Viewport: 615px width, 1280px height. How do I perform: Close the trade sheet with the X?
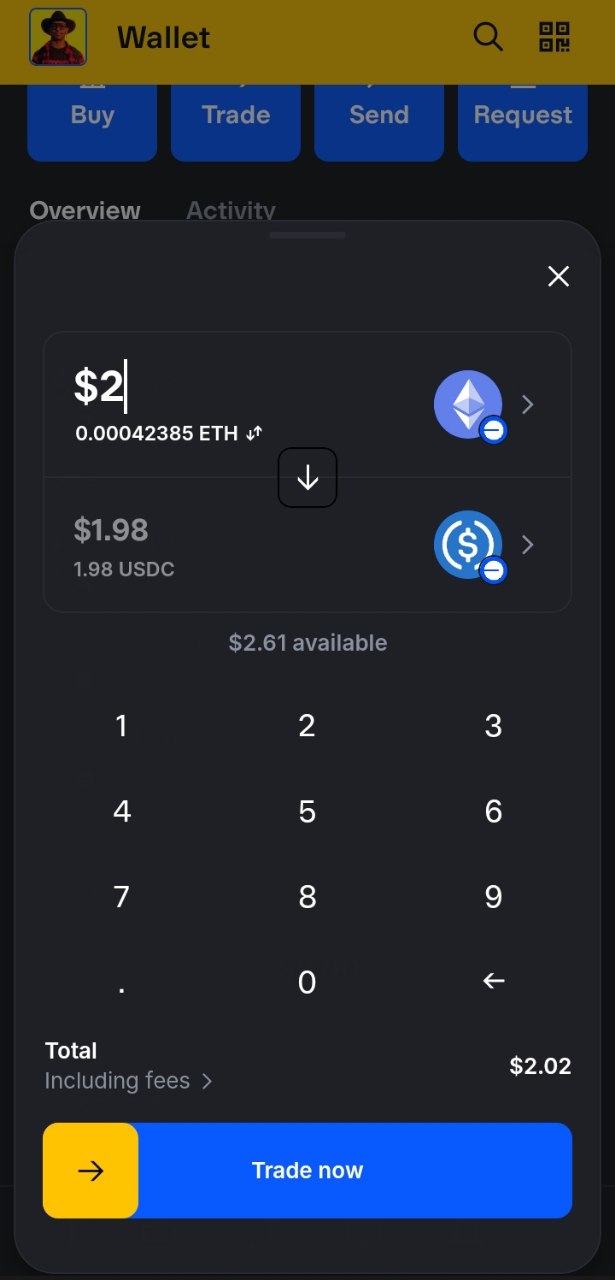[558, 277]
